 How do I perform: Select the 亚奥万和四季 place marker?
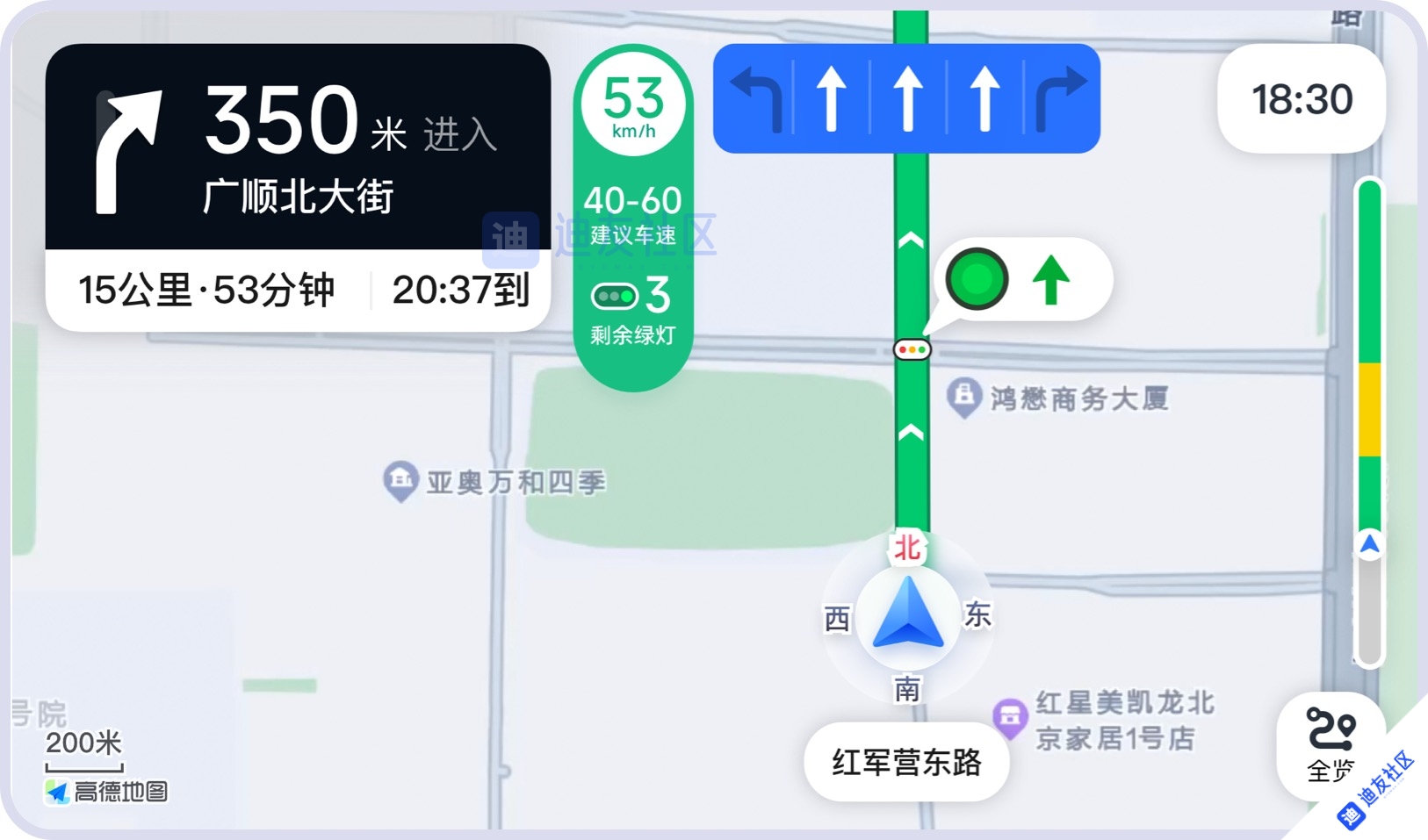[x=401, y=480]
